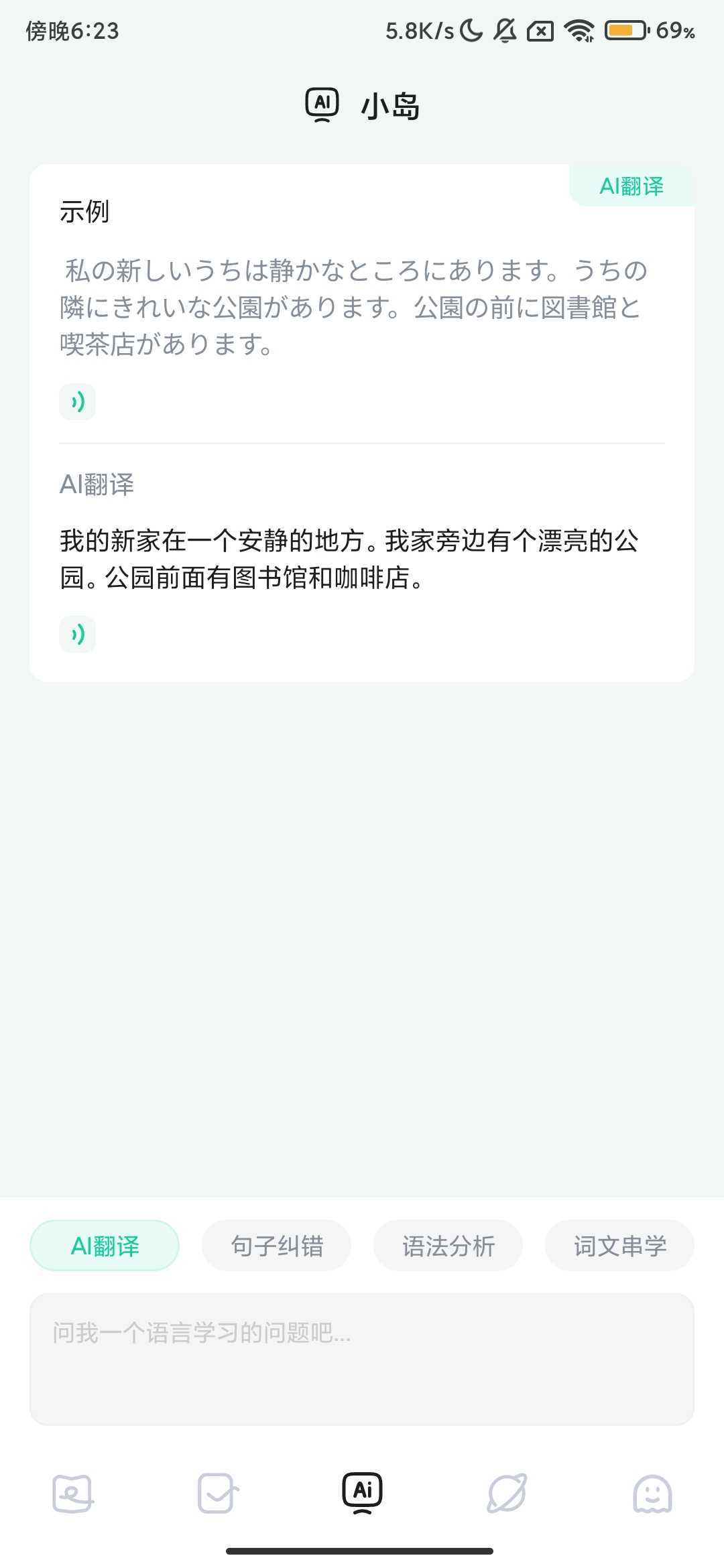This screenshot has height=1568, width=724.
Task: Choose the 句子纠错 chip
Action: click(x=276, y=1246)
